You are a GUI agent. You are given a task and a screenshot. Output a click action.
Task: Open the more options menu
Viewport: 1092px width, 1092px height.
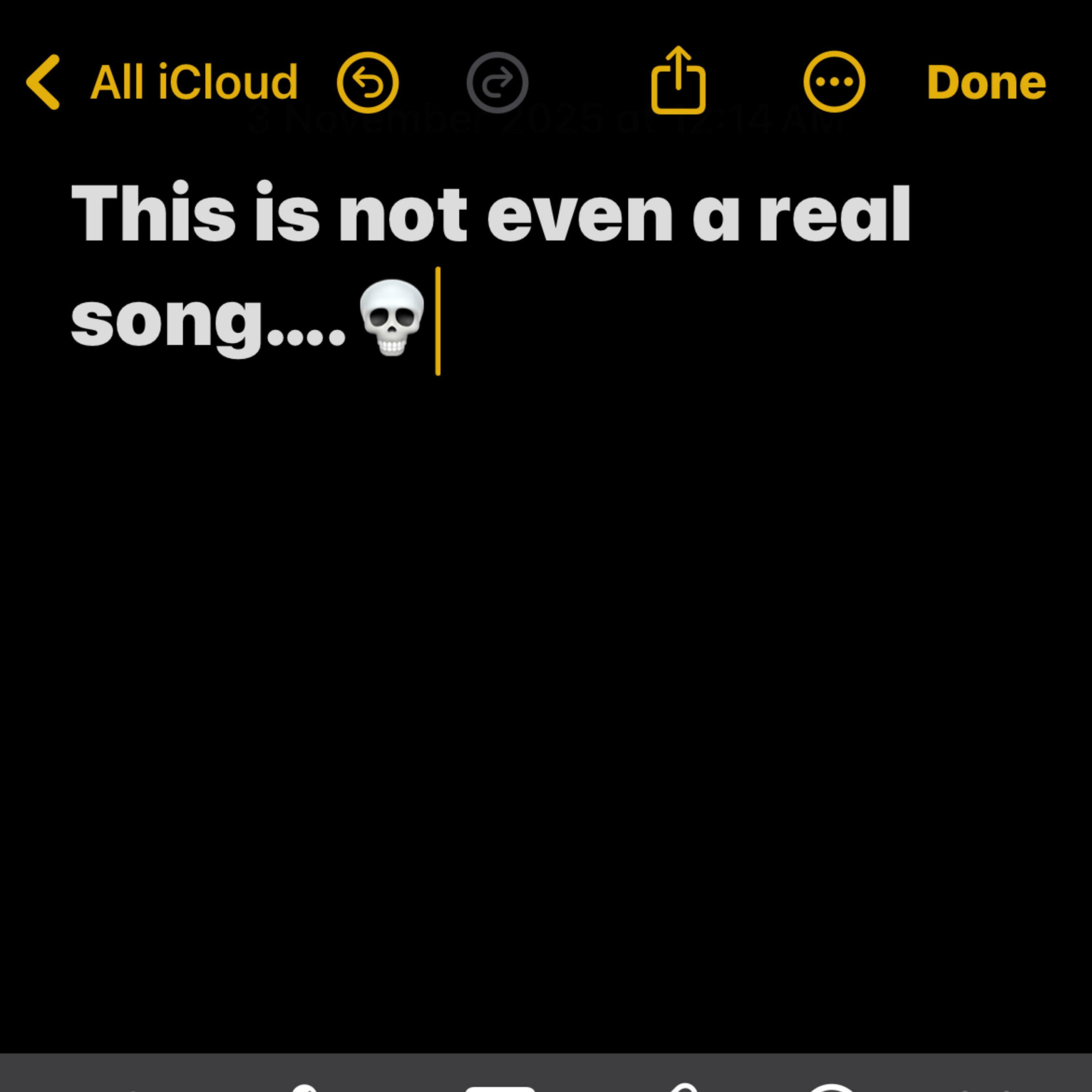834,82
